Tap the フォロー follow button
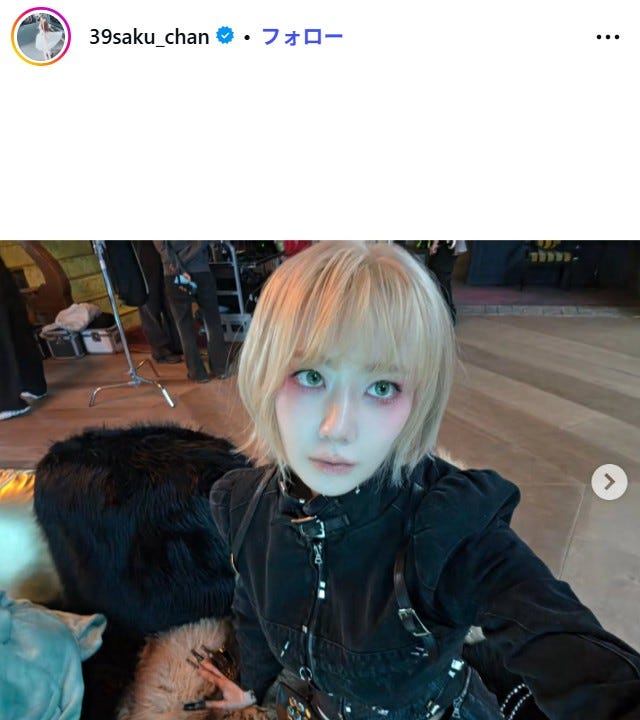This screenshot has width=640, height=720. (x=302, y=37)
